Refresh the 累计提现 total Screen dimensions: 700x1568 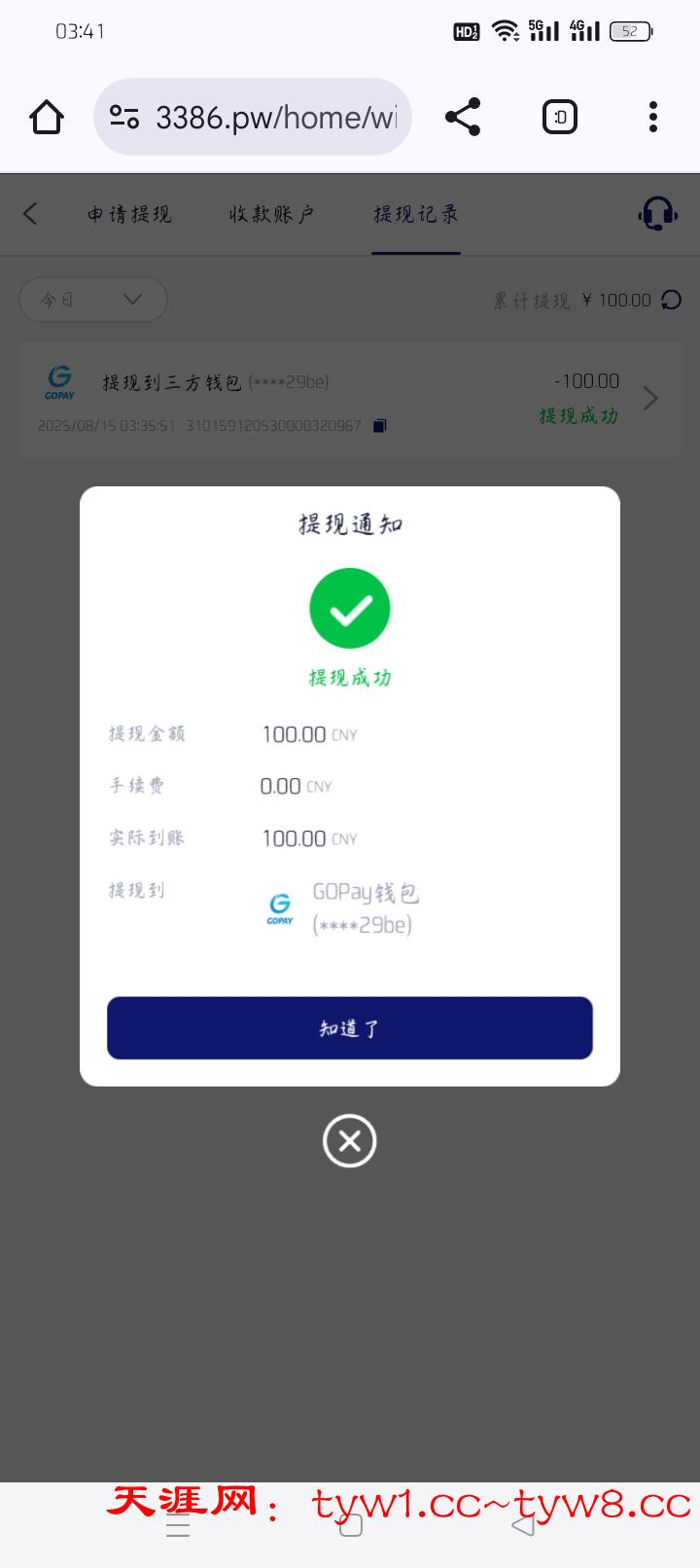pos(672,300)
